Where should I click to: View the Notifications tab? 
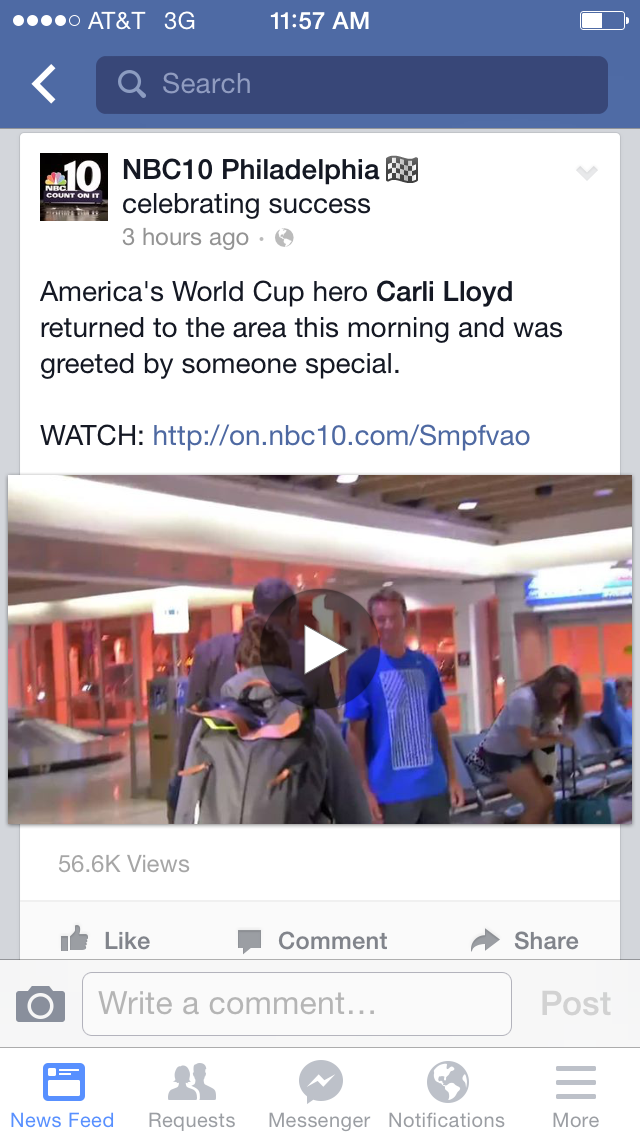tap(447, 1094)
